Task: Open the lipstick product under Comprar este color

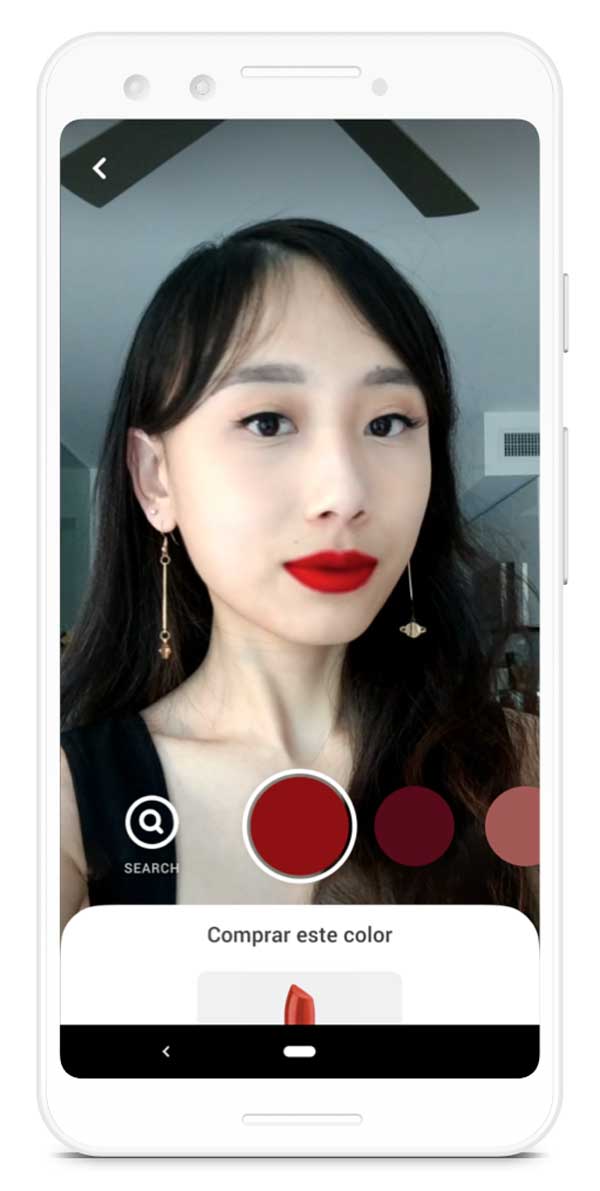Action: coord(299,998)
